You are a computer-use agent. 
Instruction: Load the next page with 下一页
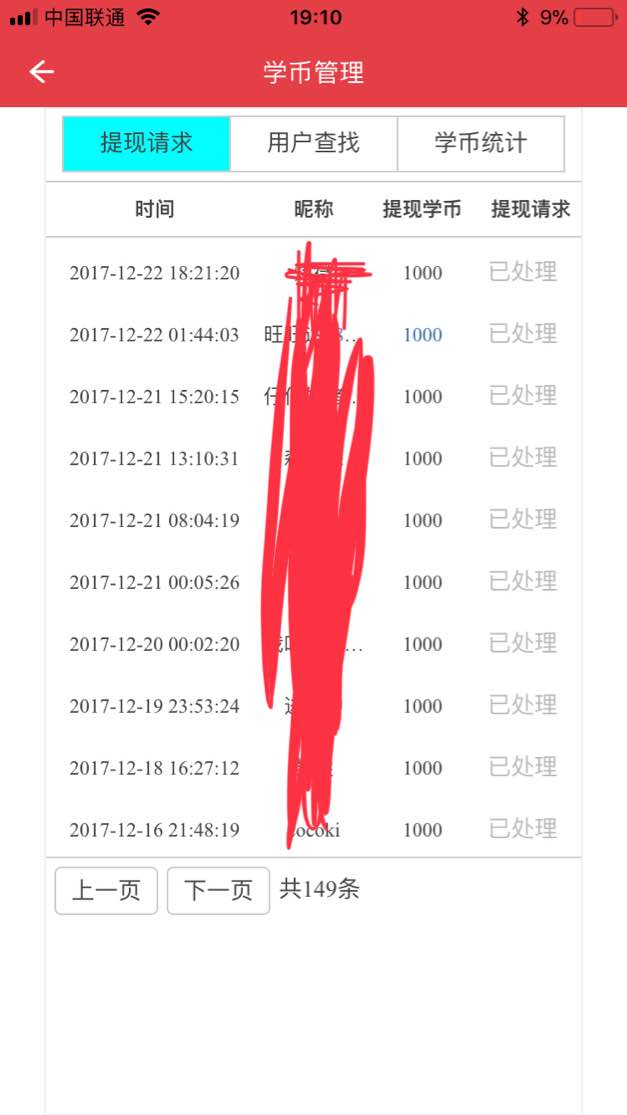click(x=218, y=890)
